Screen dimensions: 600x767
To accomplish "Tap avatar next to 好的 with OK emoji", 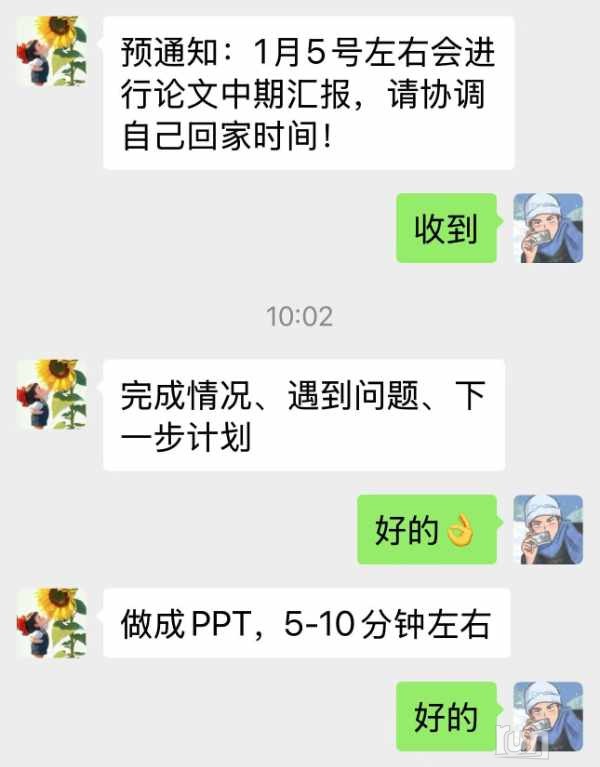I will [x=548, y=530].
